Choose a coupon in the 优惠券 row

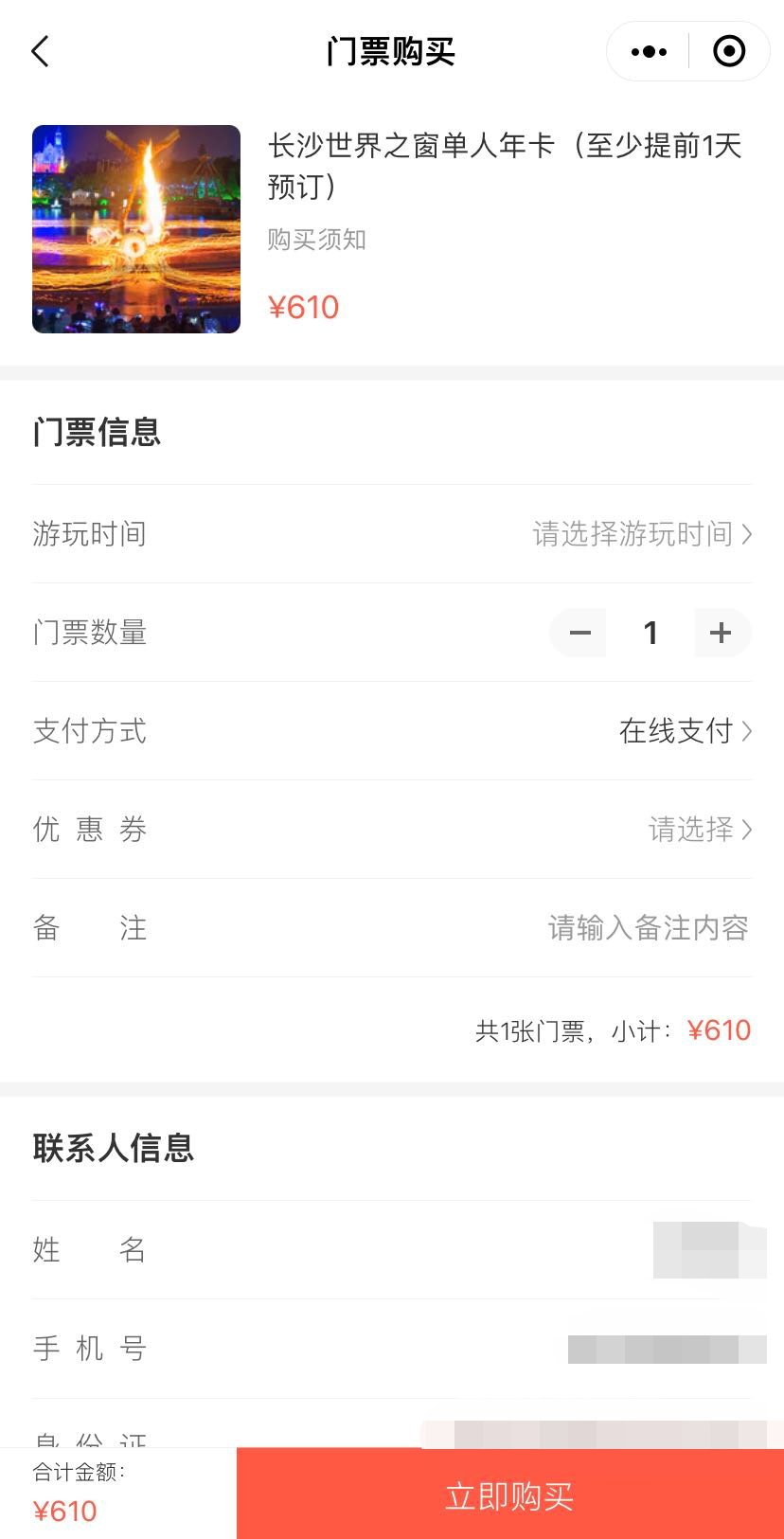coord(699,830)
